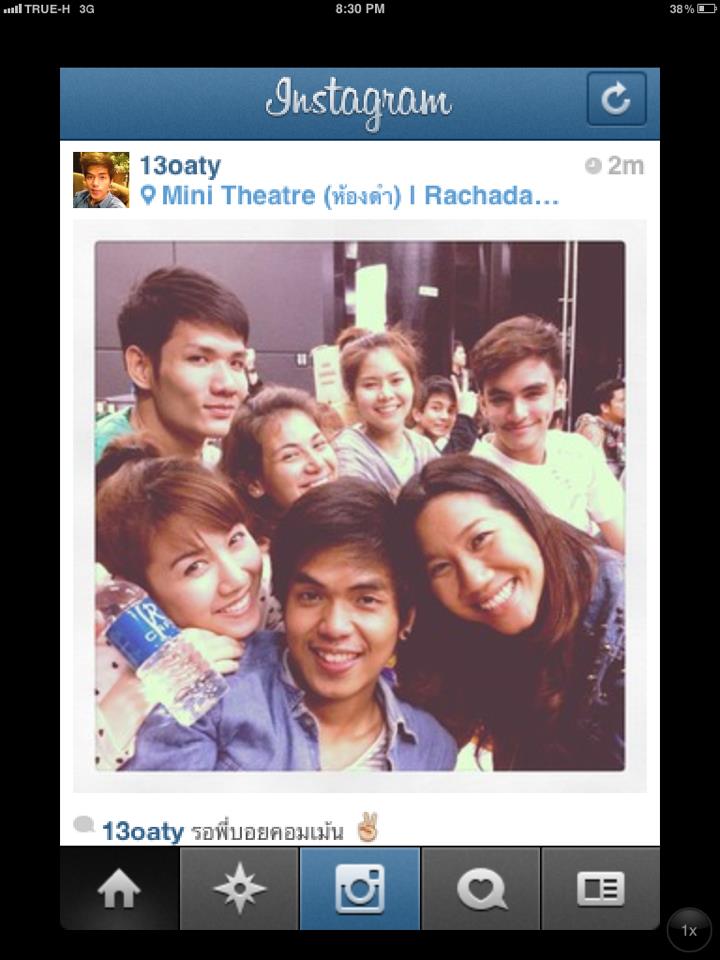Tap the 13oaty username in the caption
Viewport: 720px width, 960px height.
tap(143, 831)
